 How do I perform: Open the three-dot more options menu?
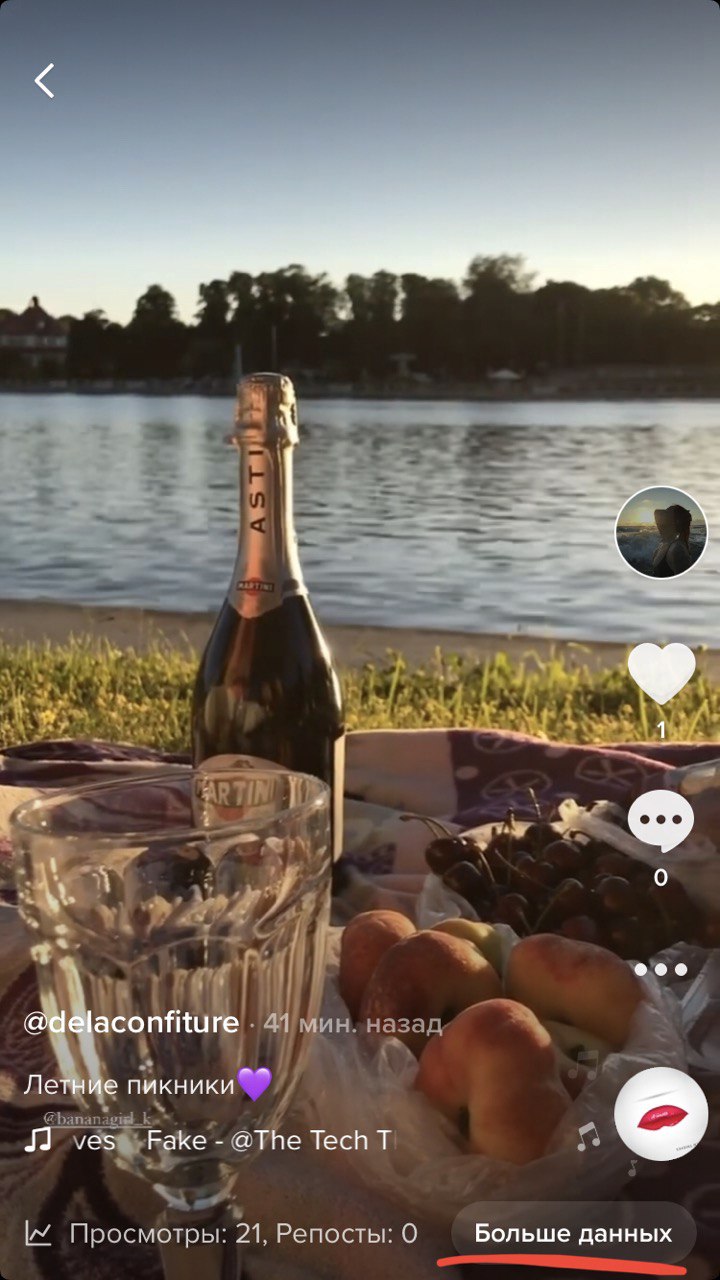coord(660,969)
